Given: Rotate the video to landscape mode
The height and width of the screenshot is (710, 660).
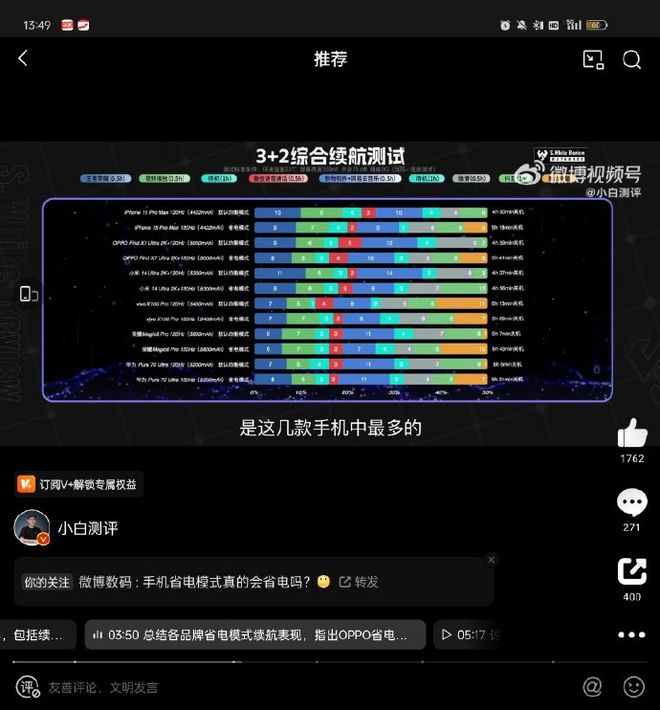Looking at the screenshot, I should tap(29, 294).
